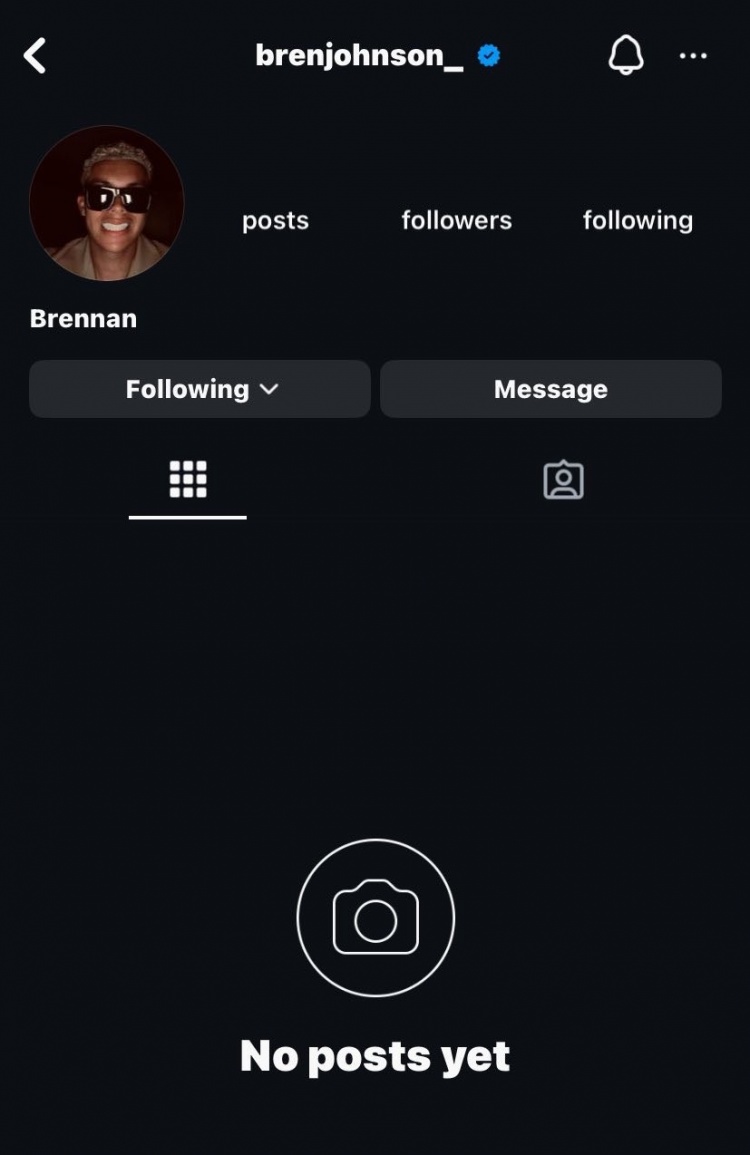Open the three-dot overflow menu
Image resolution: width=750 pixels, height=1155 pixels.
click(x=693, y=56)
